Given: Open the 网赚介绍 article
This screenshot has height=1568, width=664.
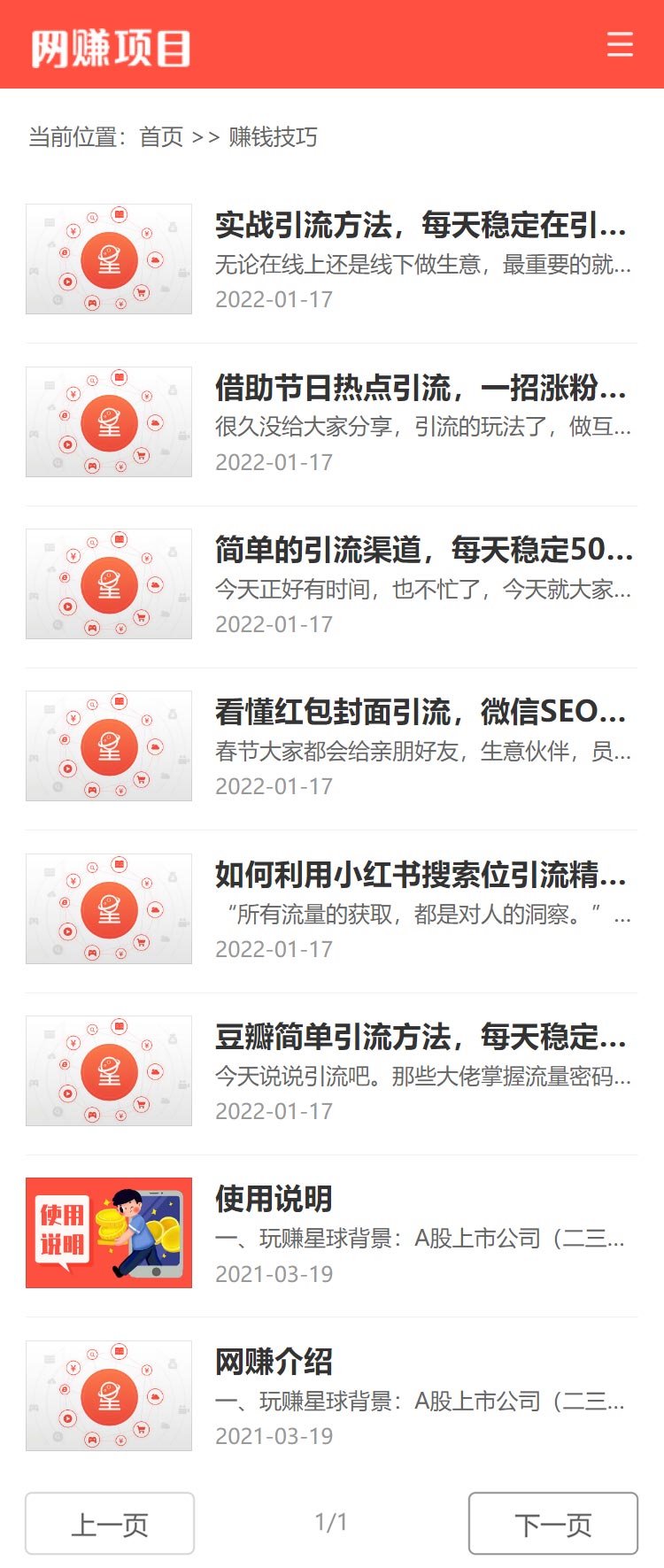Looking at the screenshot, I should click(274, 1362).
